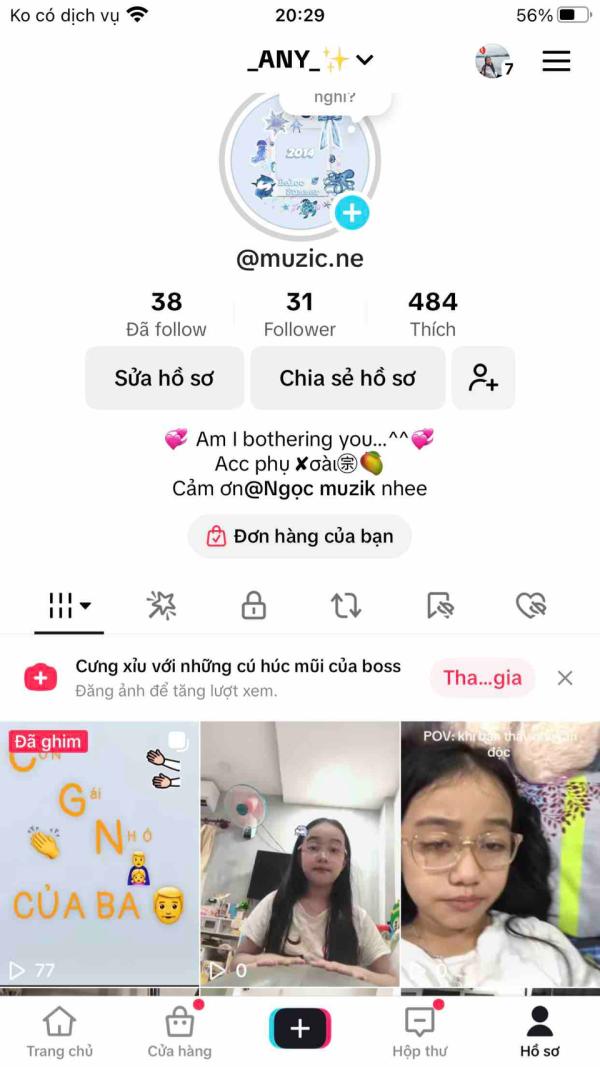Viewport: 600px width, 1067px height.
Task: Dismiss the photo posting banner
Action: click(565, 678)
